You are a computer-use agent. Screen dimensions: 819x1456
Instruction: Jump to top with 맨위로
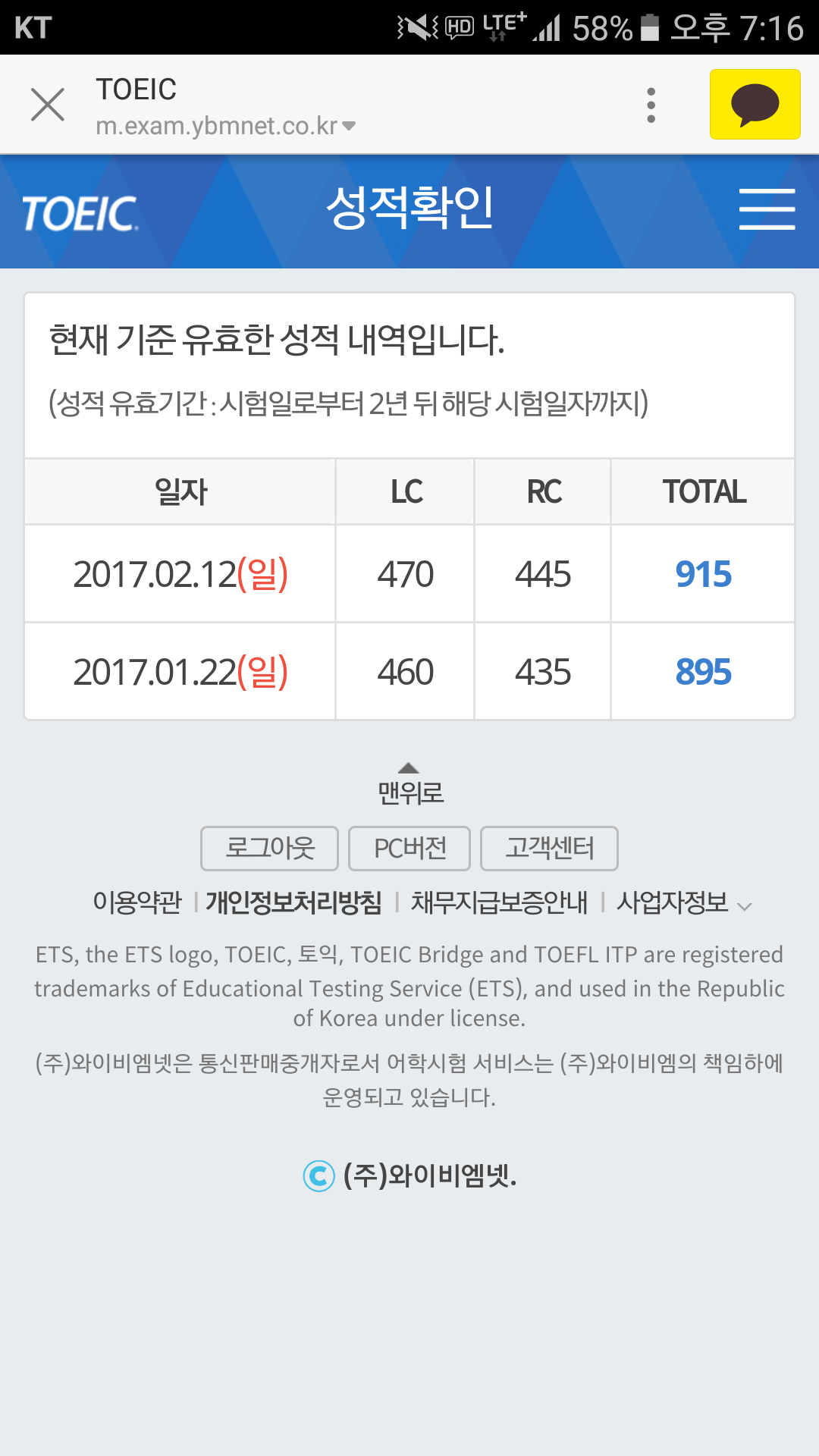click(409, 784)
